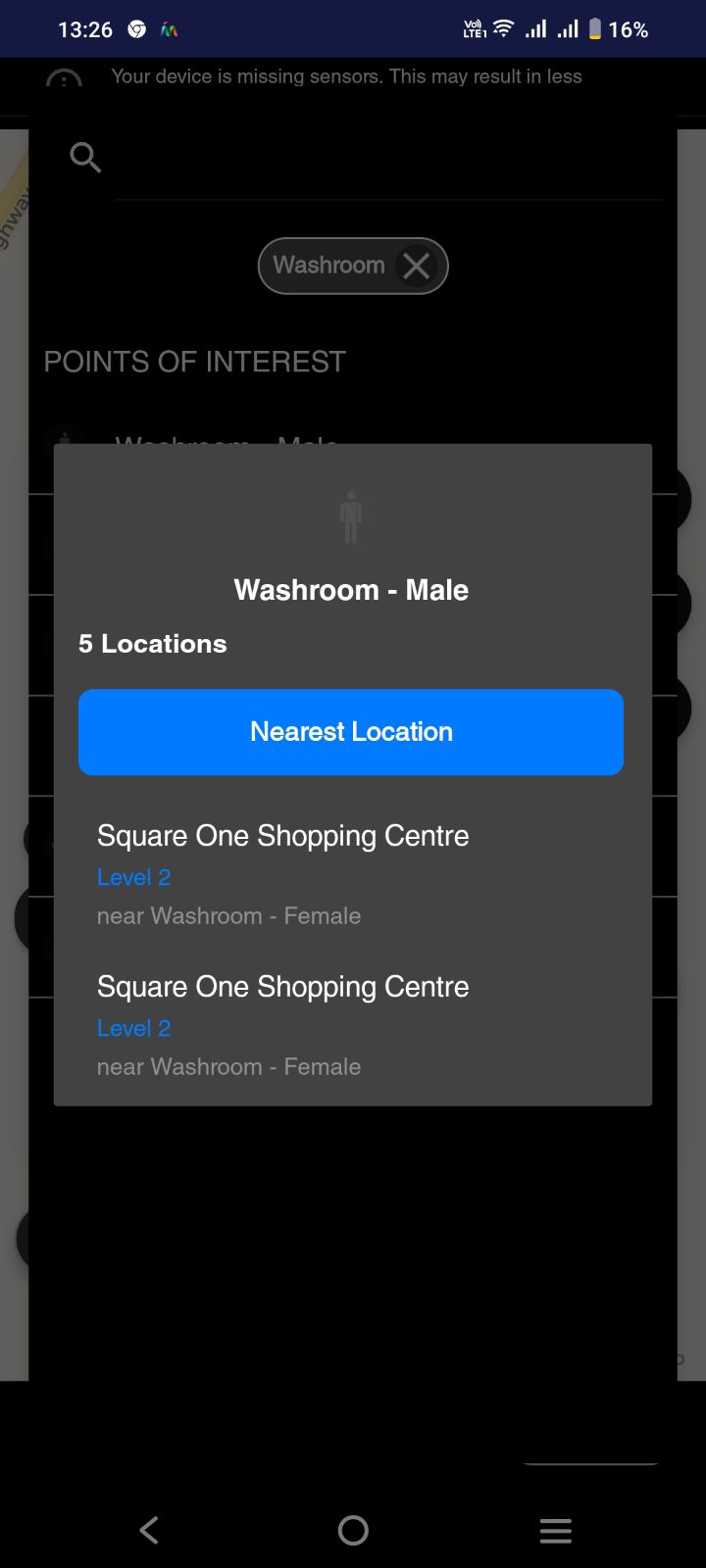The image size is (706, 1568).
Task: Tap the Nearest Location button
Action: tap(351, 732)
